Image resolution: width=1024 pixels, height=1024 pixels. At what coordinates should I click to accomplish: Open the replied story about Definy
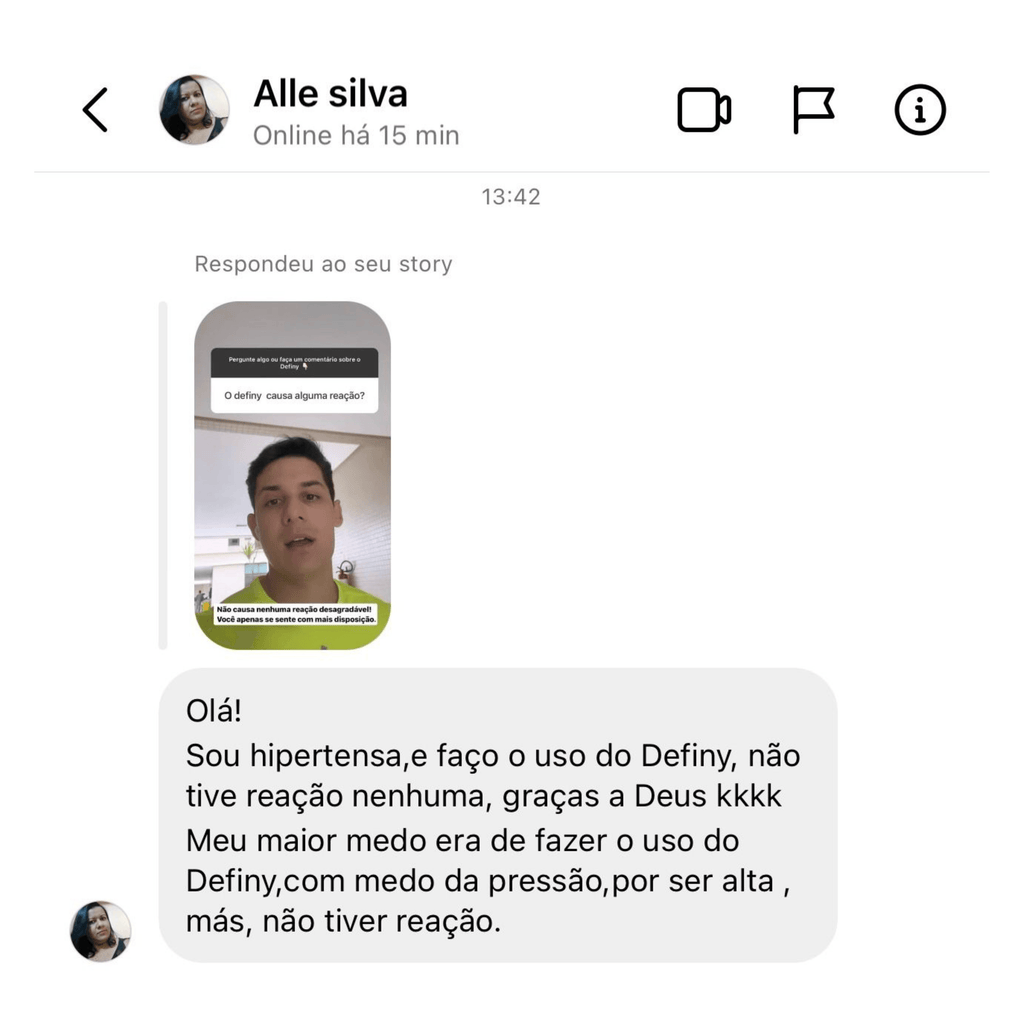[292, 475]
